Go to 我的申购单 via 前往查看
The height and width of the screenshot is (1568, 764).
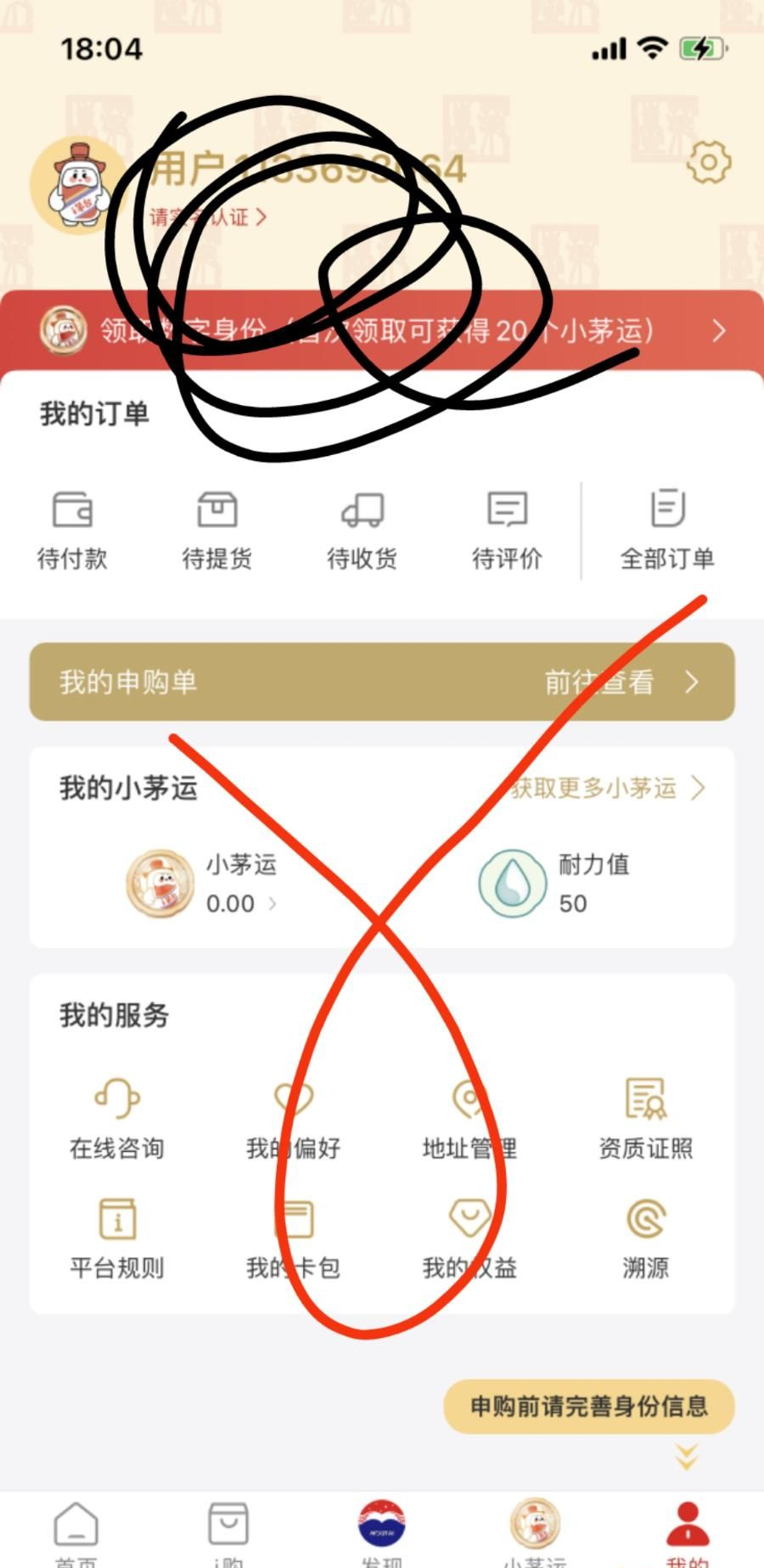[x=620, y=682]
